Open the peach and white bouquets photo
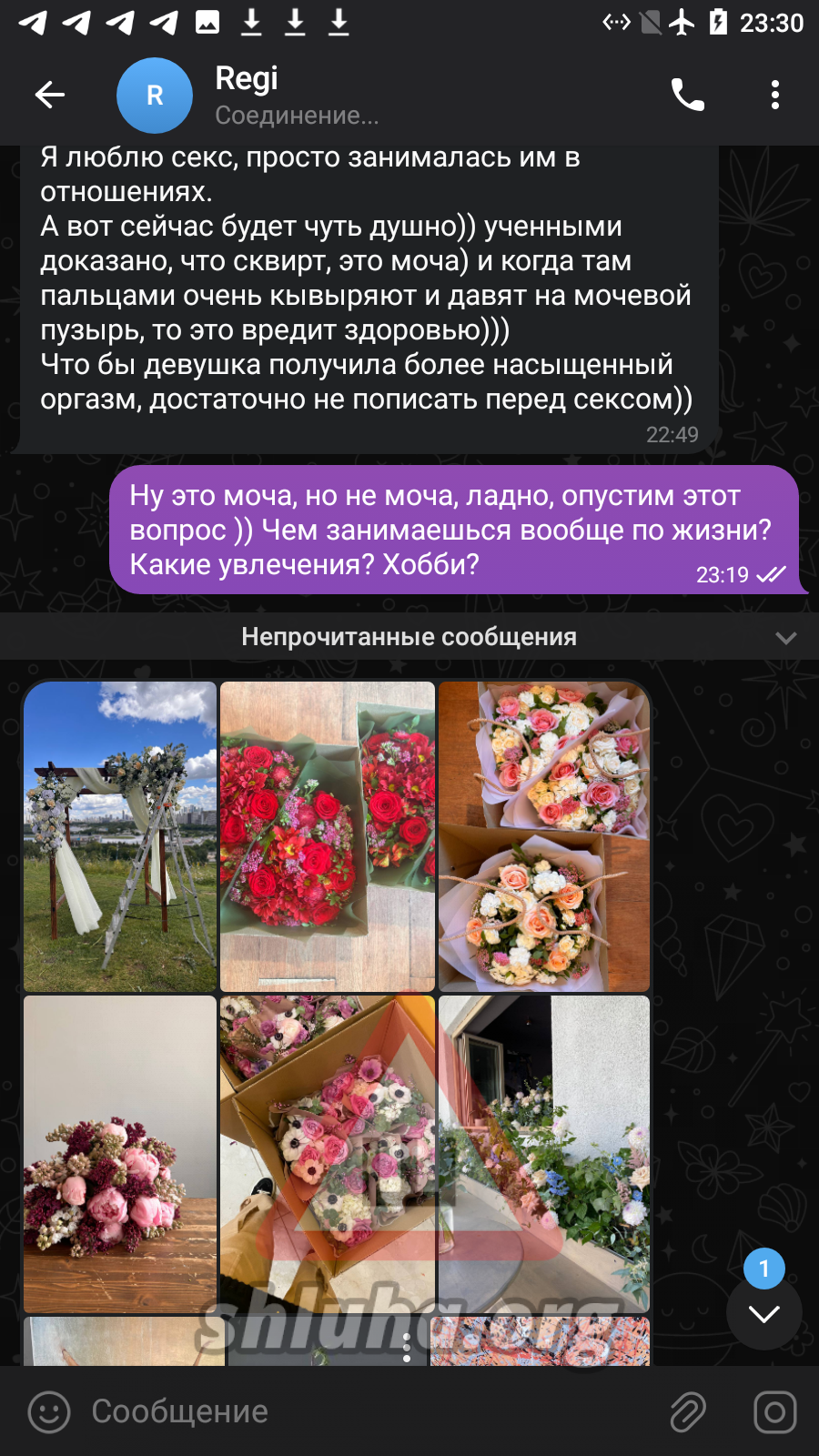819x1456 pixels. (x=544, y=835)
